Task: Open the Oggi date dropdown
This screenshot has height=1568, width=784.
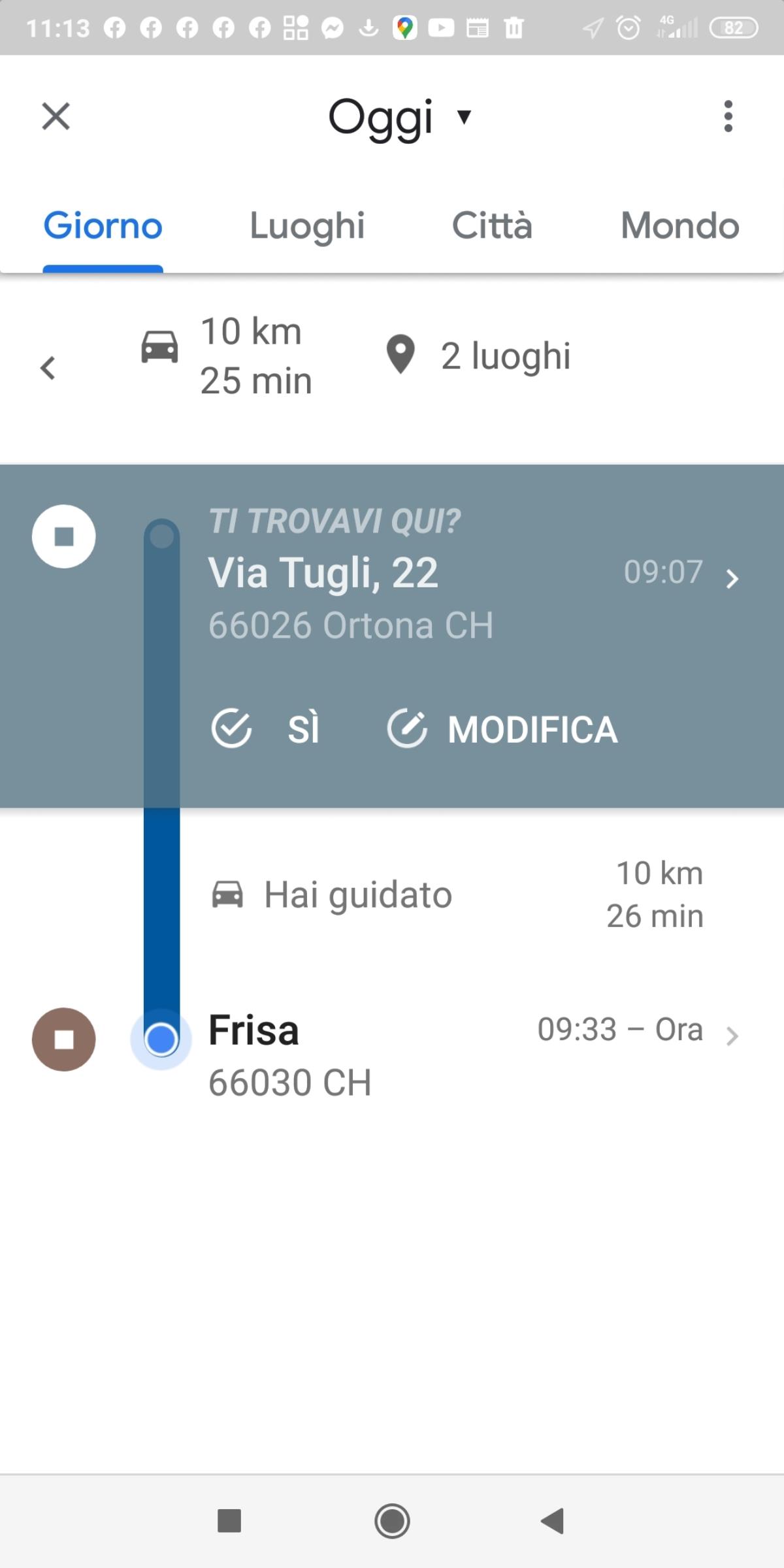Action: click(x=399, y=118)
